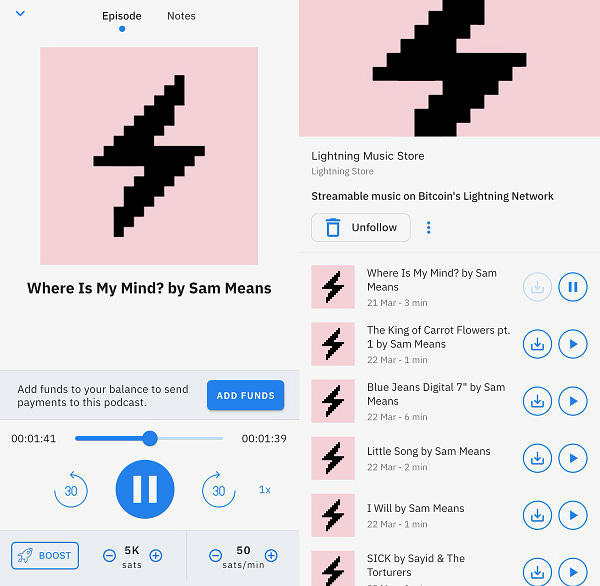Image resolution: width=600 pixels, height=586 pixels.
Task: Switch to the Notes tab
Action: pyautogui.click(x=181, y=16)
